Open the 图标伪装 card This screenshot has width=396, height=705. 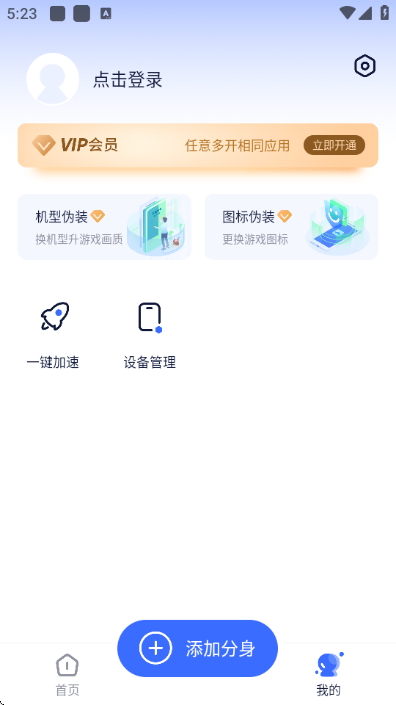tap(291, 227)
